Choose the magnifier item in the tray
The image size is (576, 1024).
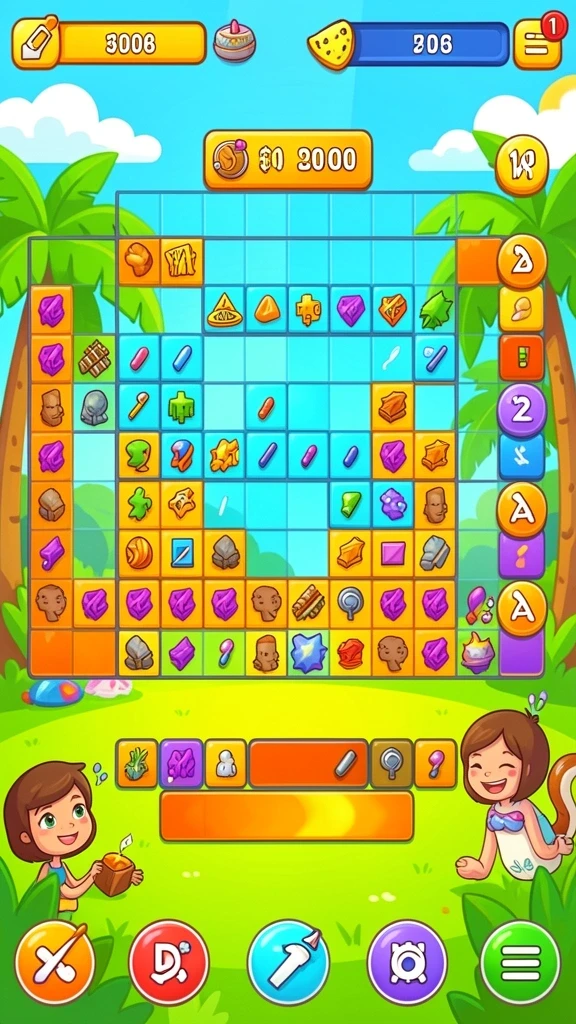coord(392,763)
